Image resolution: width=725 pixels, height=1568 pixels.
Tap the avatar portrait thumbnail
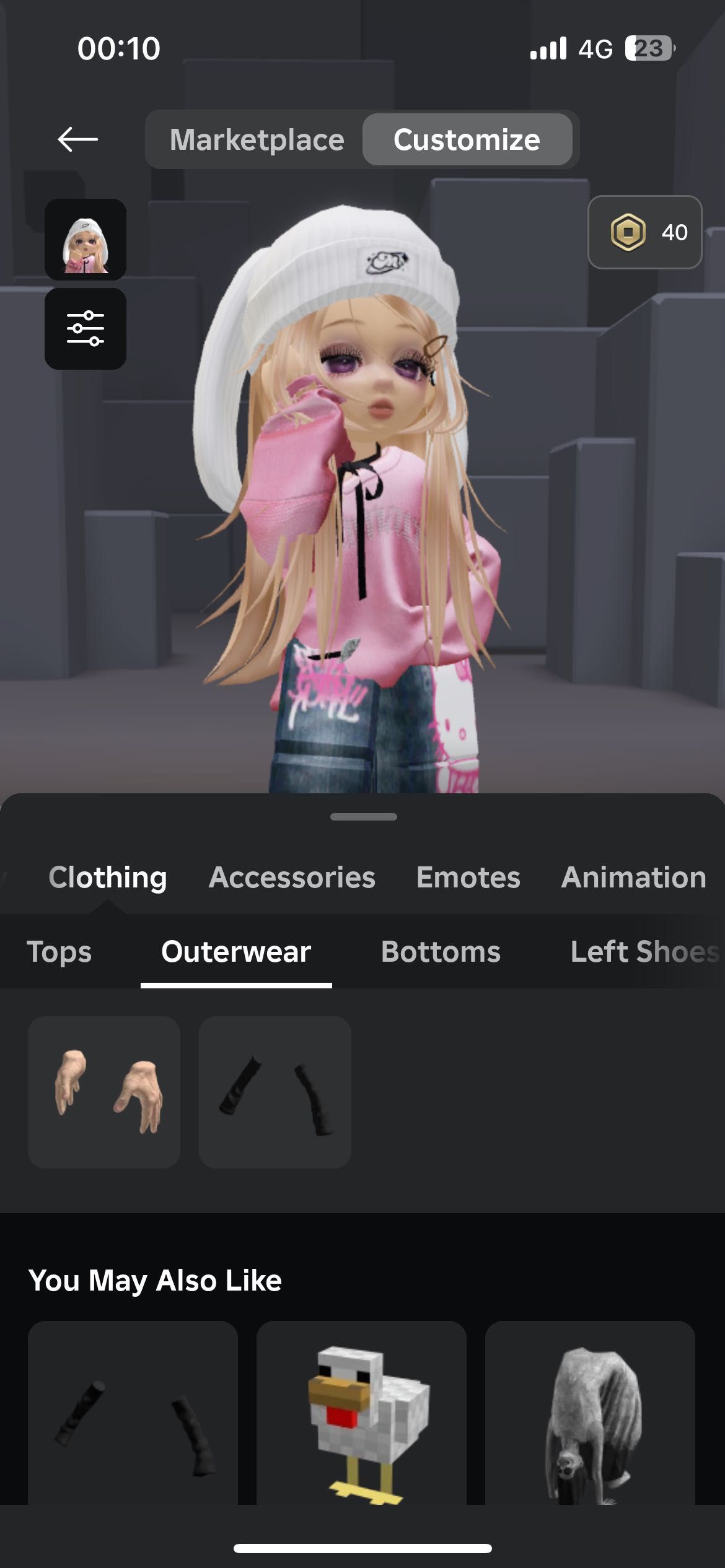(x=86, y=240)
